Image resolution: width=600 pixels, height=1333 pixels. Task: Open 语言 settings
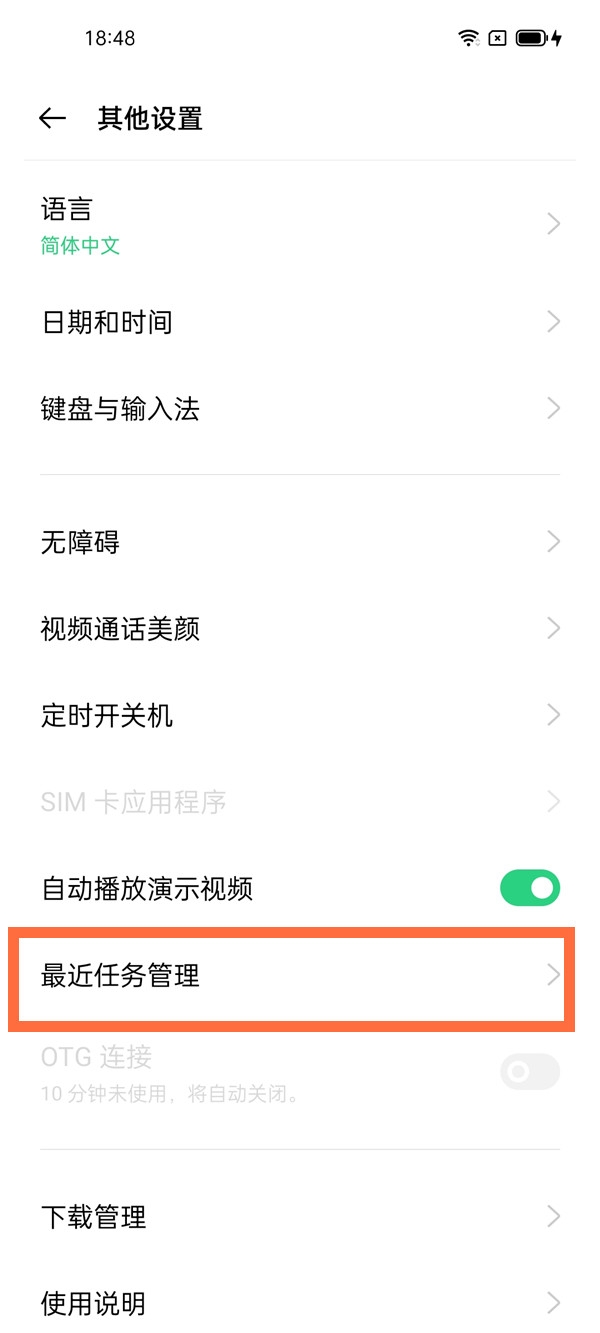(x=300, y=225)
